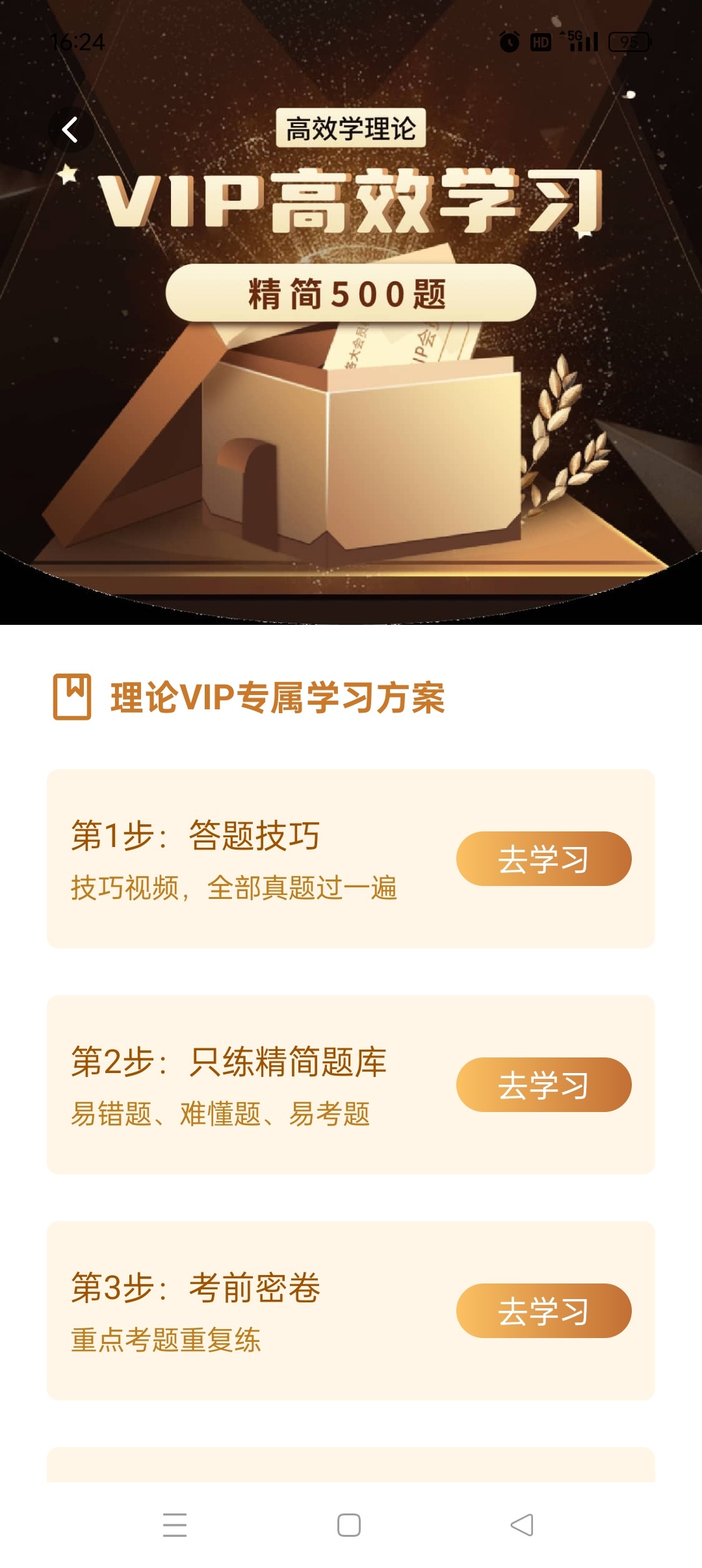The width and height of the screenshot is (702, 1568).
Task: Tap 去学习 for 第2步 只练精简题库
Action: [x=543, y=1085]
